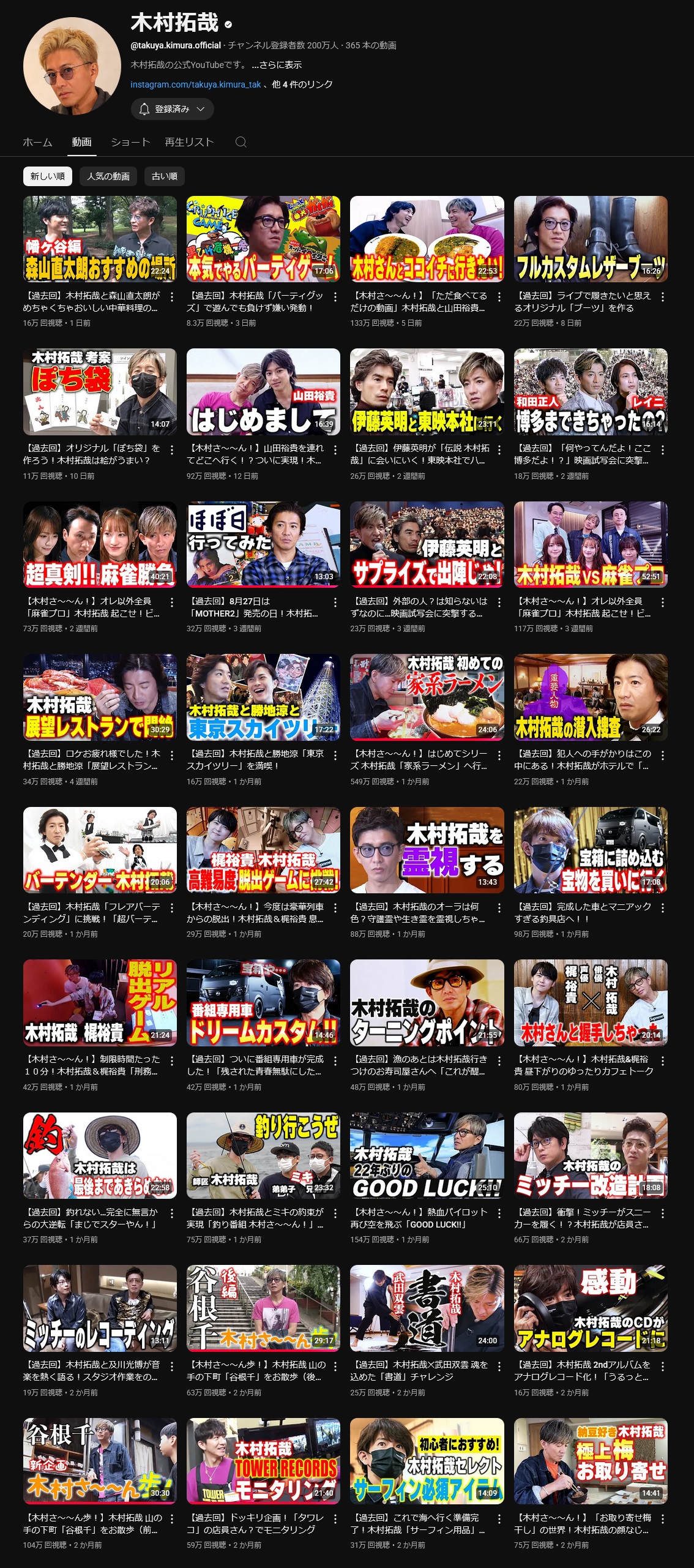Search within the channel
694x1568 pixels.
[241, 142]
